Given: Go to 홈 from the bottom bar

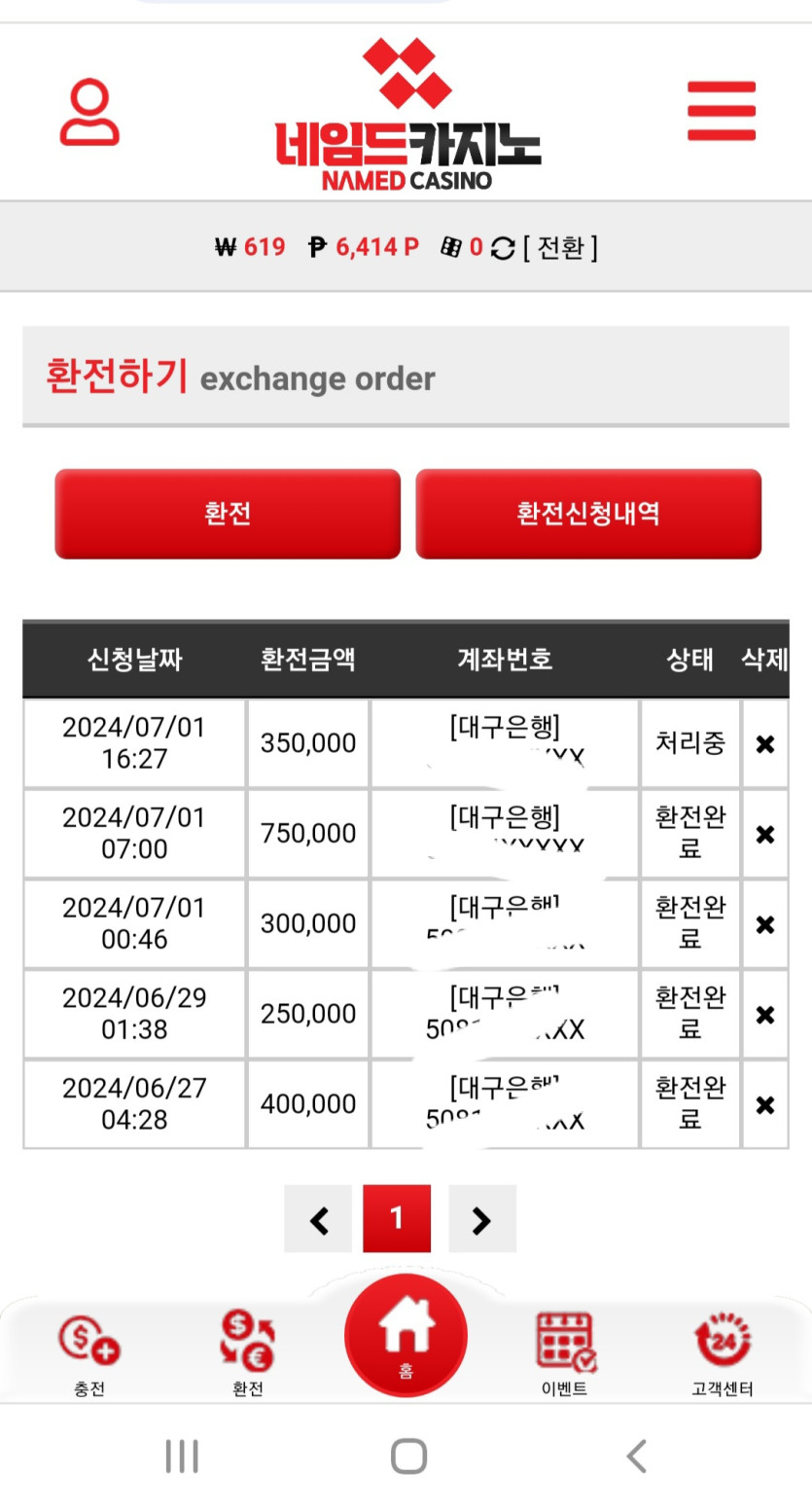Looking at the screenshot, I should (406, 1336).
